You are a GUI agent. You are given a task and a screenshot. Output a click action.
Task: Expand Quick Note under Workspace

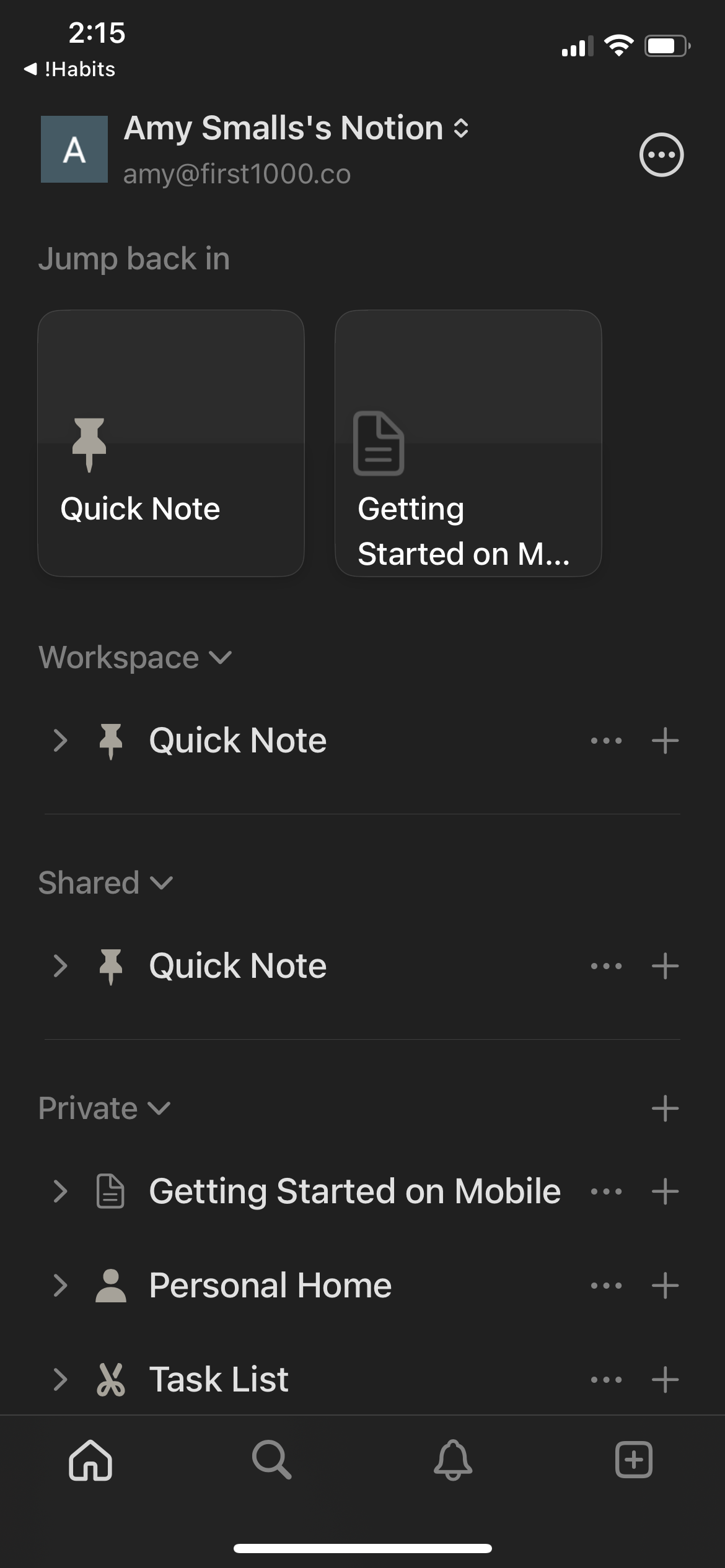61,741
